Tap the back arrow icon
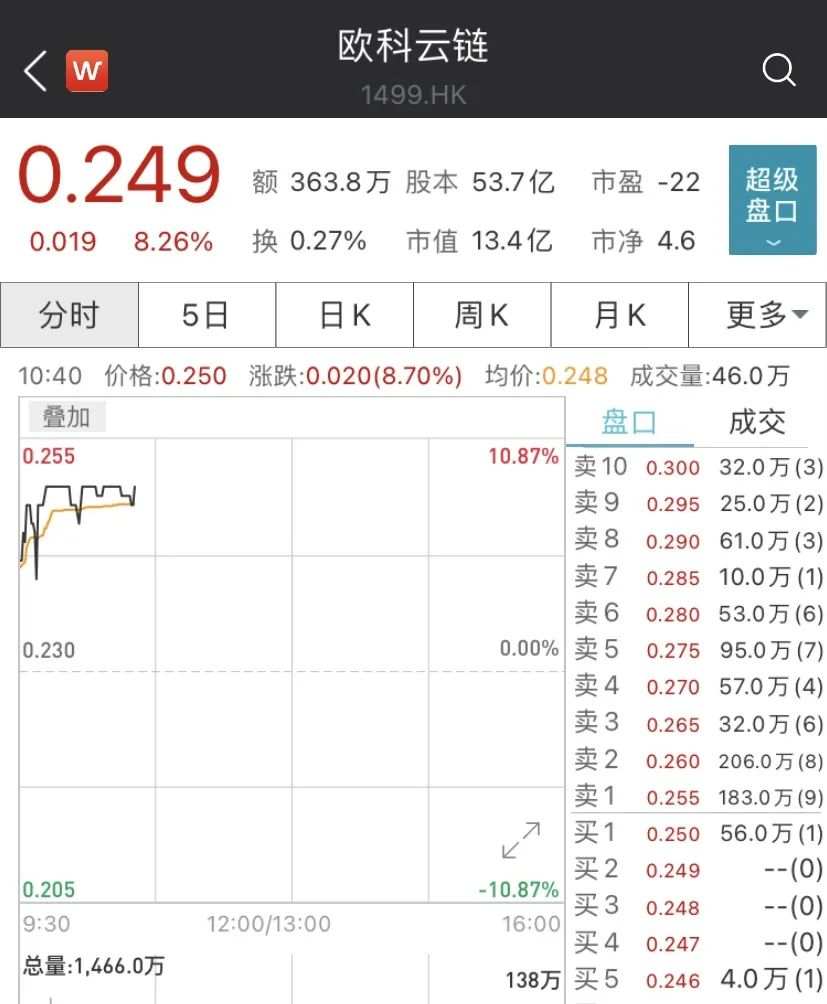The width and height of the screenshot is (827, 1004). 33,70
